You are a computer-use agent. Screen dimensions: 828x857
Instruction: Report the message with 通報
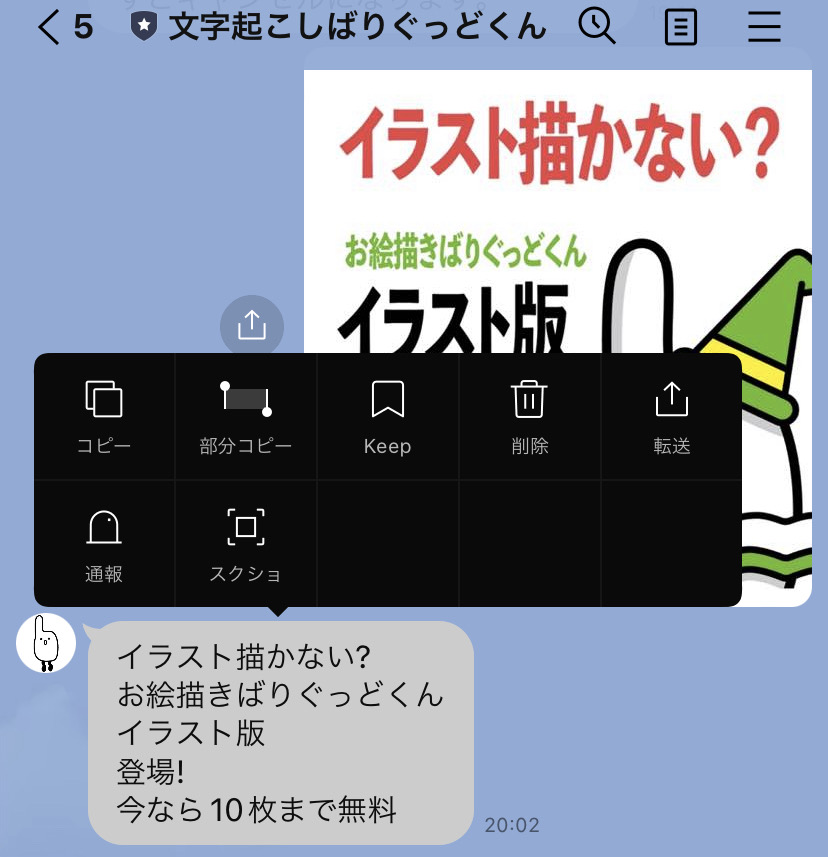pyautogui.click(x=104, y=545)
